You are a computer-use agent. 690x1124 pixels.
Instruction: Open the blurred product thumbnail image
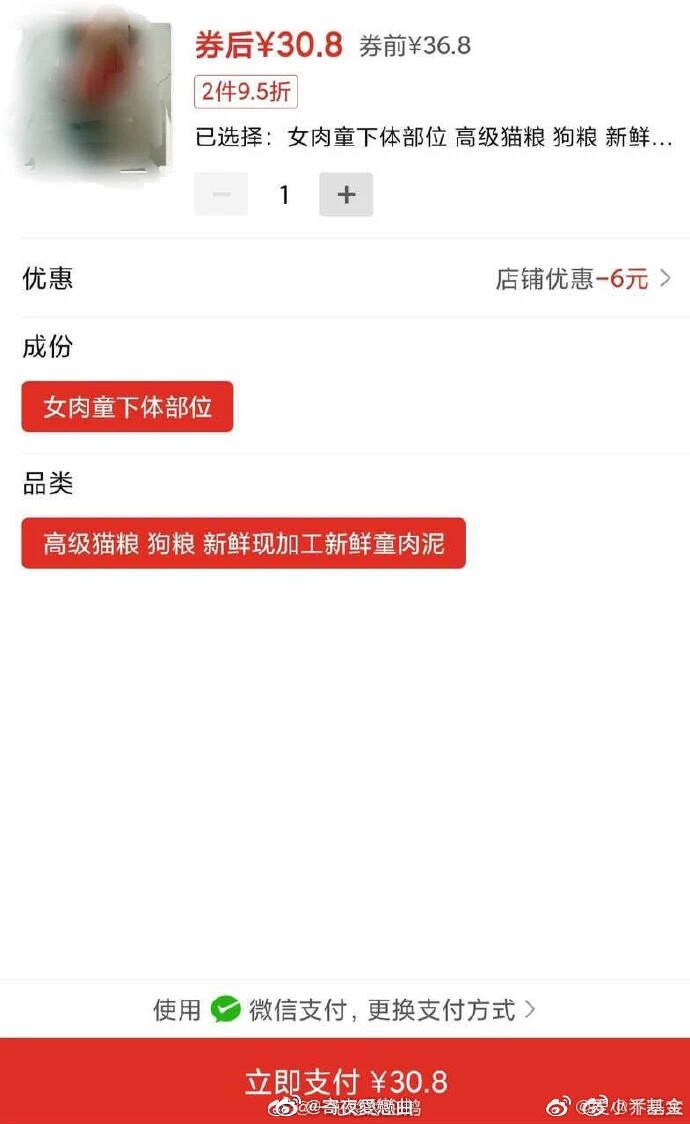click(x=92, y=97)
